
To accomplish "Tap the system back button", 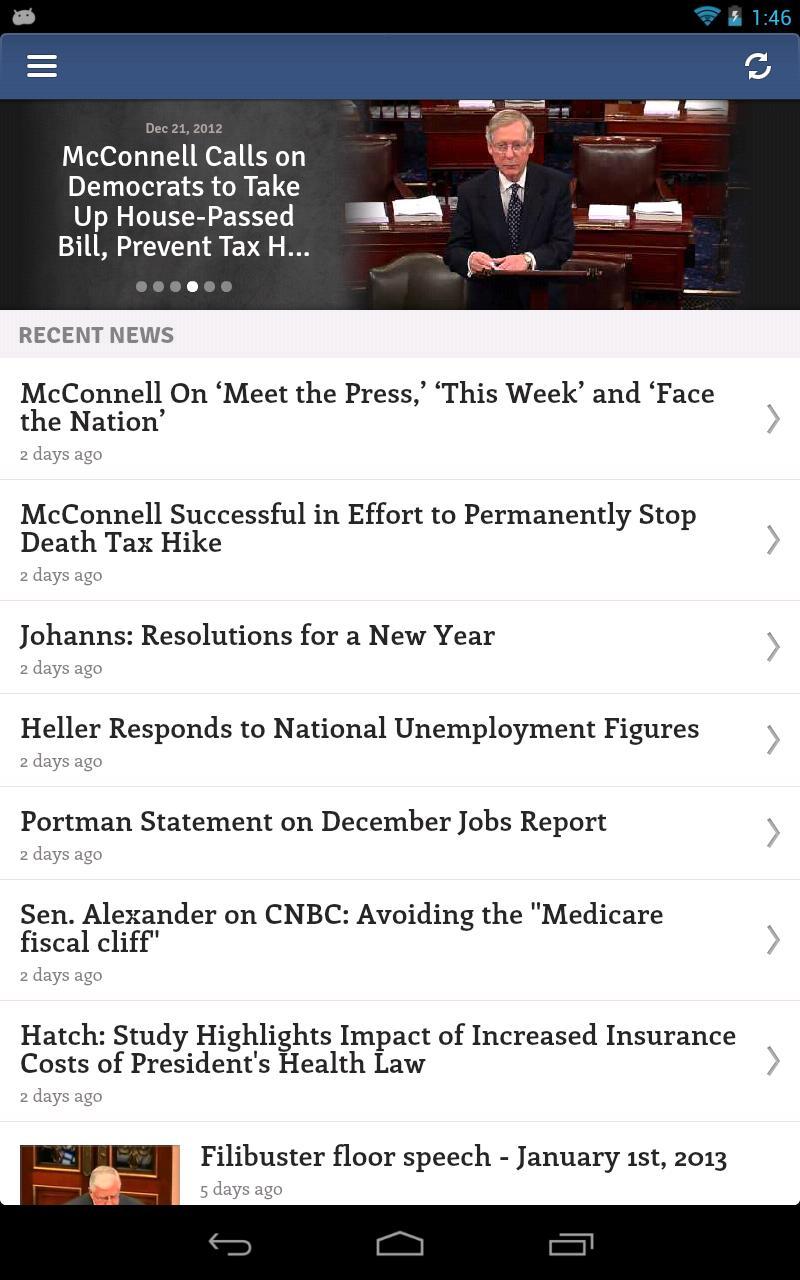I will pyautogui.click(x=230, y=1244).
